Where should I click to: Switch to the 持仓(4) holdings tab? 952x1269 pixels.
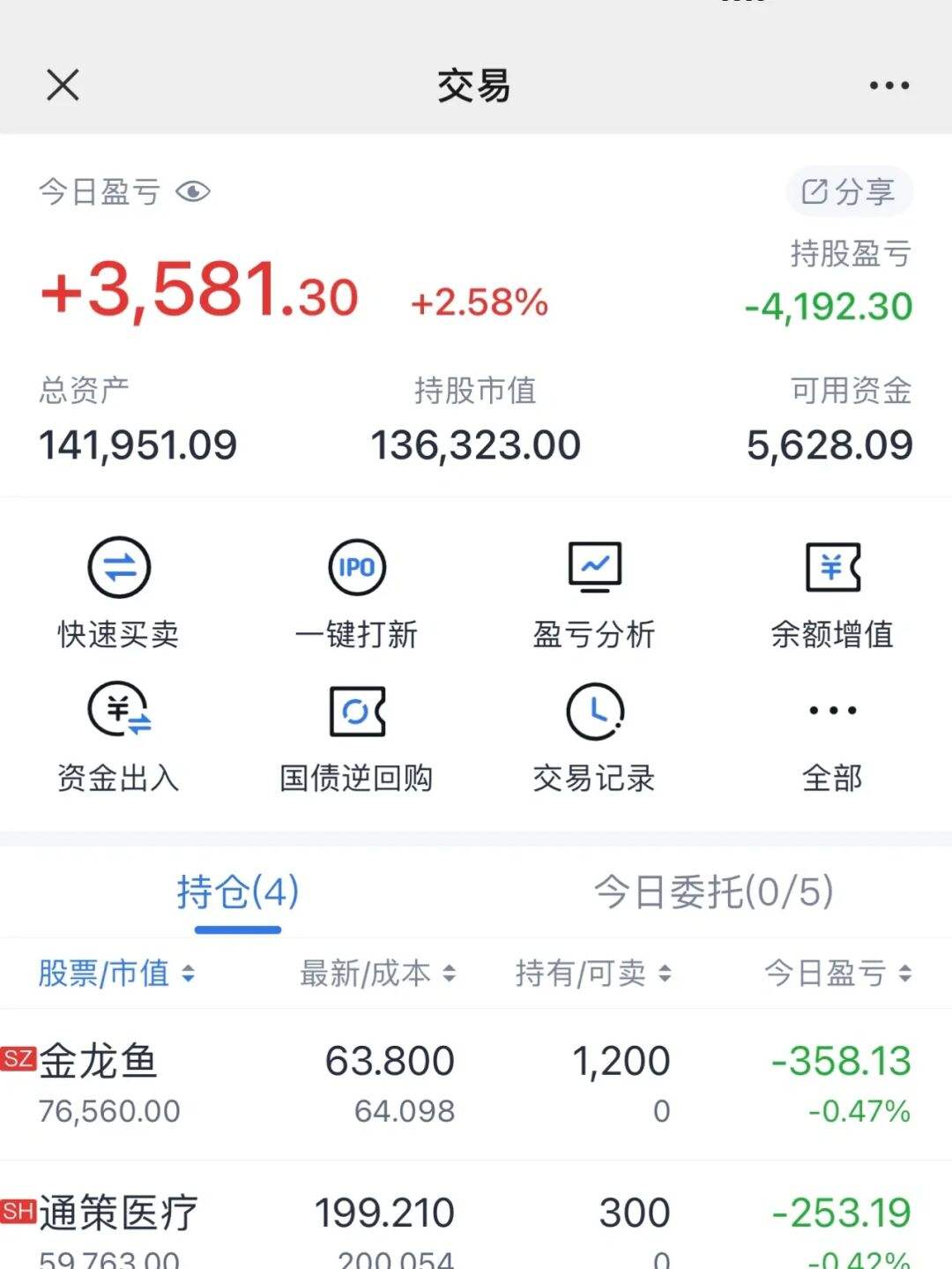click(x=238, y=893)
